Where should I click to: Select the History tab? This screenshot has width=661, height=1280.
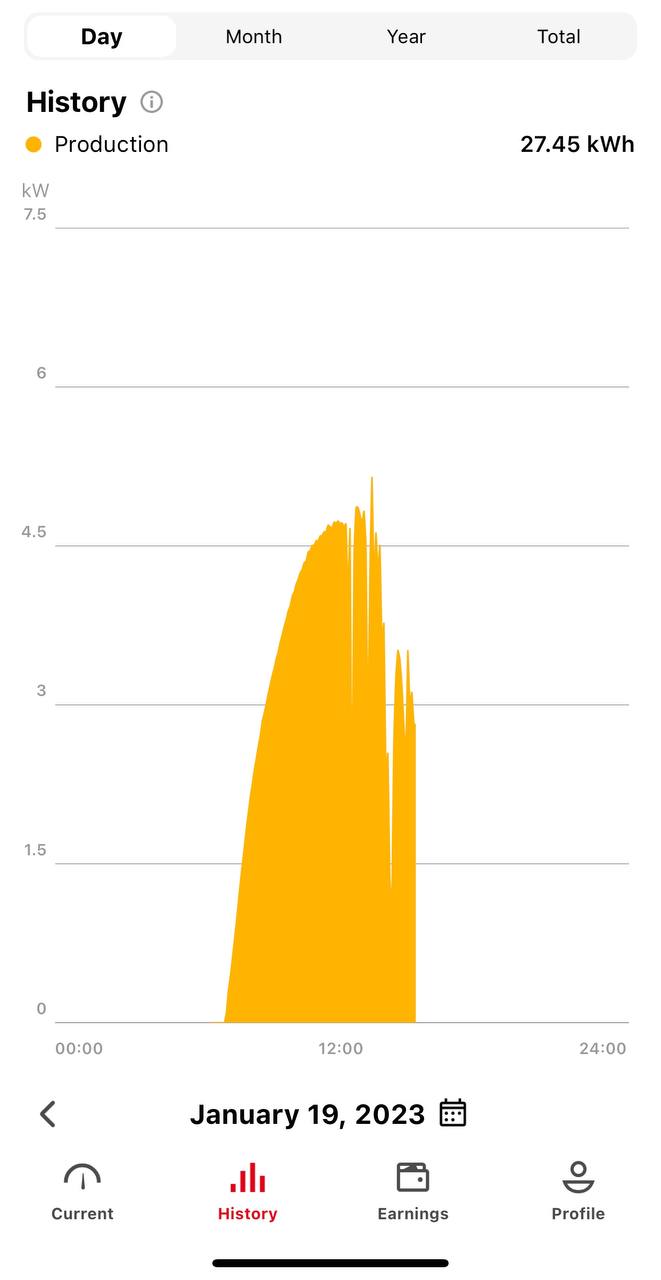[x=247, y=1191]
